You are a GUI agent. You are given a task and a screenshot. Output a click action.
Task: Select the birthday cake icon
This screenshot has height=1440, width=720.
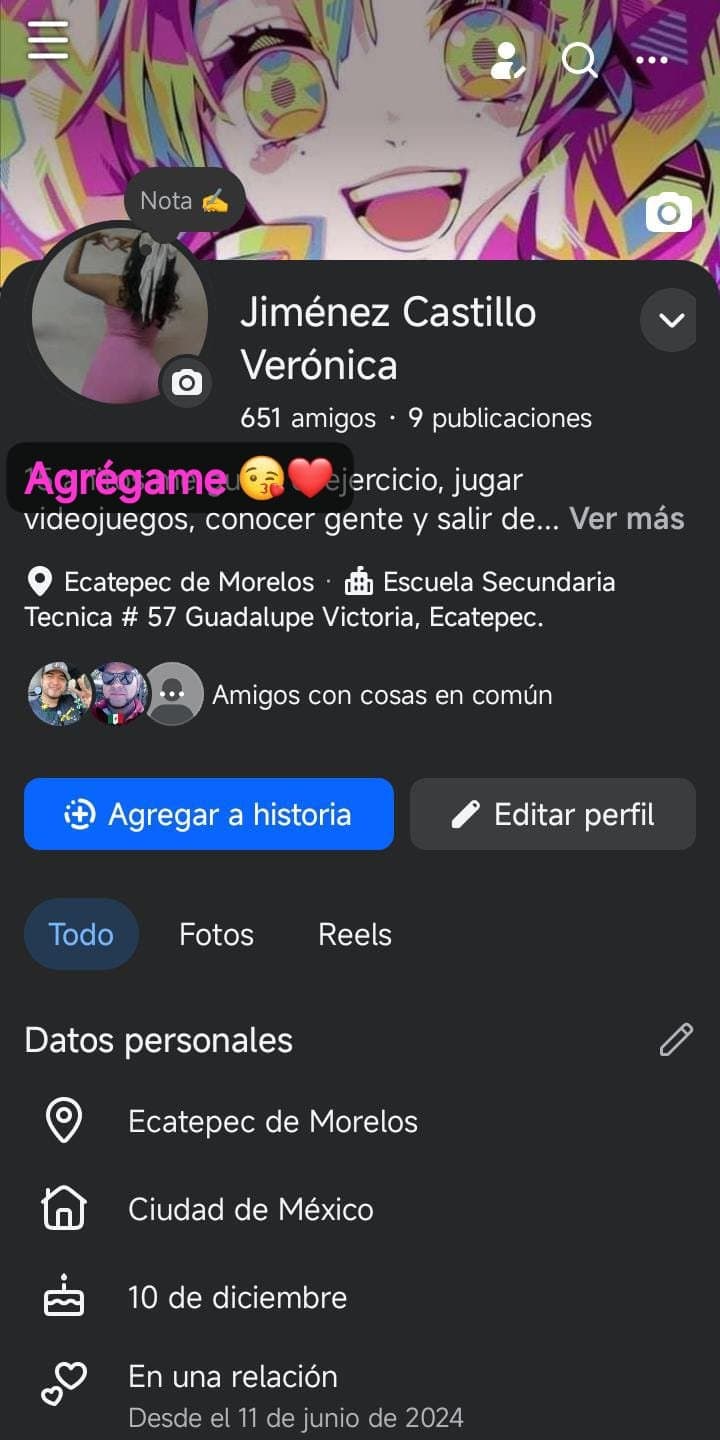pyautogui.click(x=62, y=1297)
